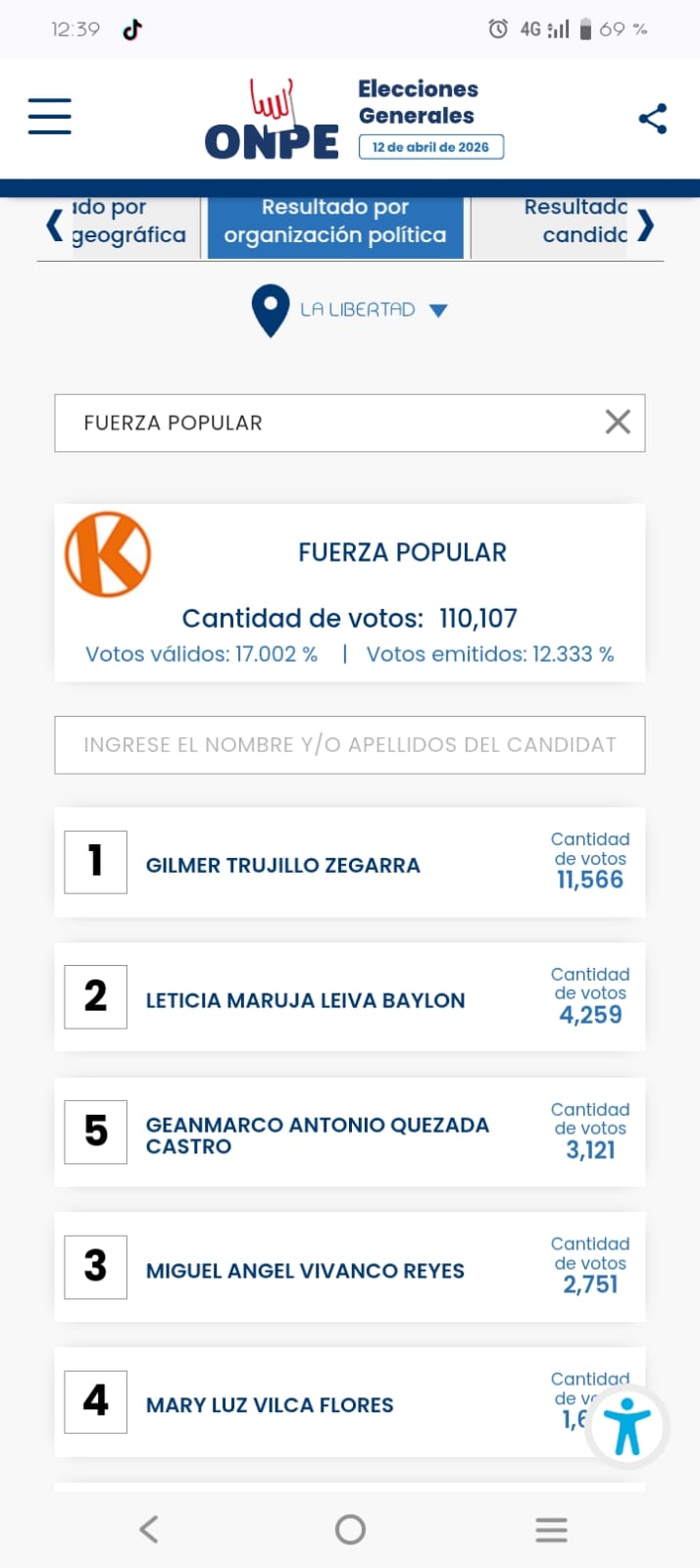This screenshot has height=1568, width=700.
Task: Open recent apps from the navigation bar
Action: [x=551, y=1529]
